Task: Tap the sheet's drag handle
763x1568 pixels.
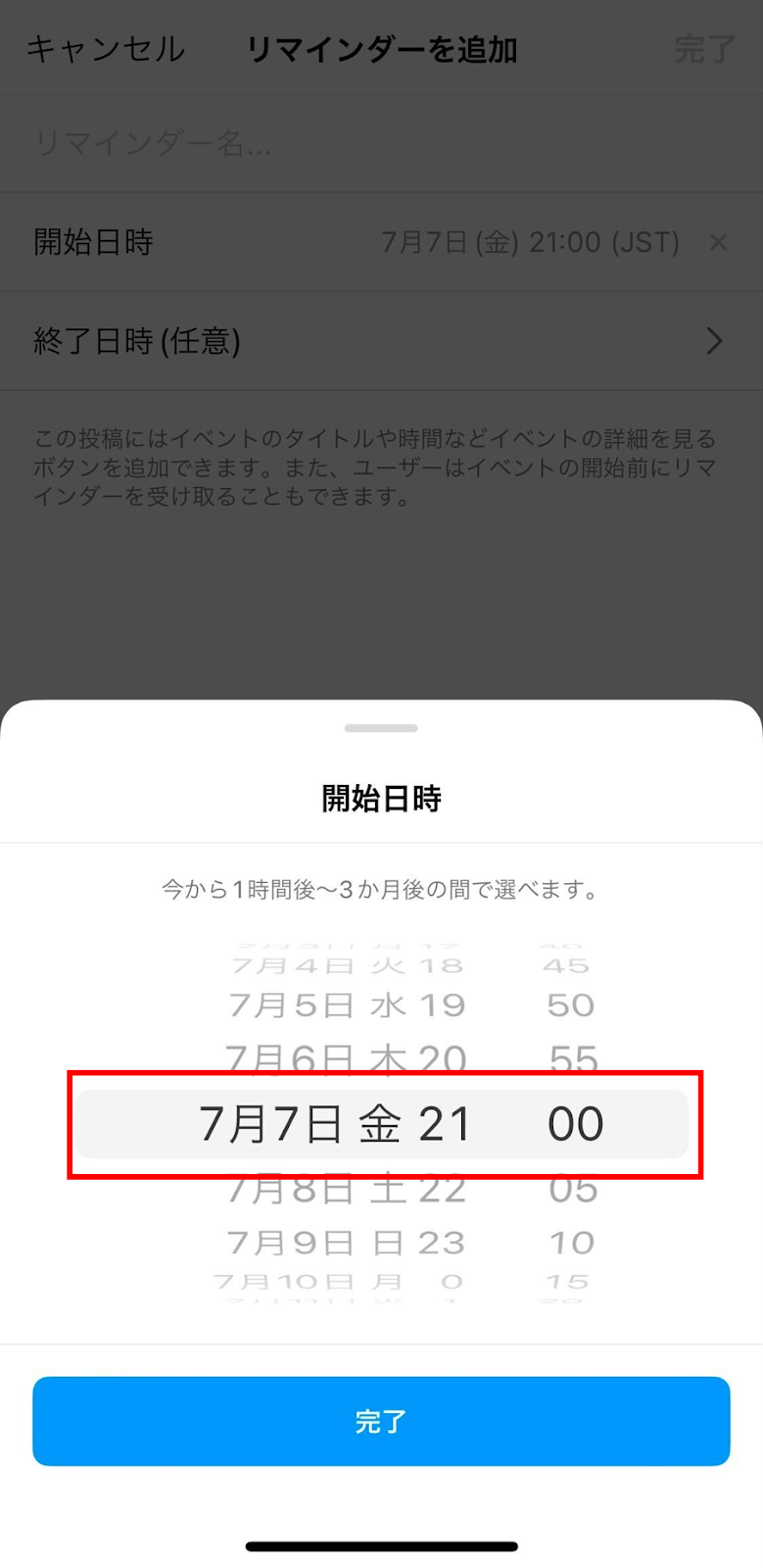Action: pos(381,728)
